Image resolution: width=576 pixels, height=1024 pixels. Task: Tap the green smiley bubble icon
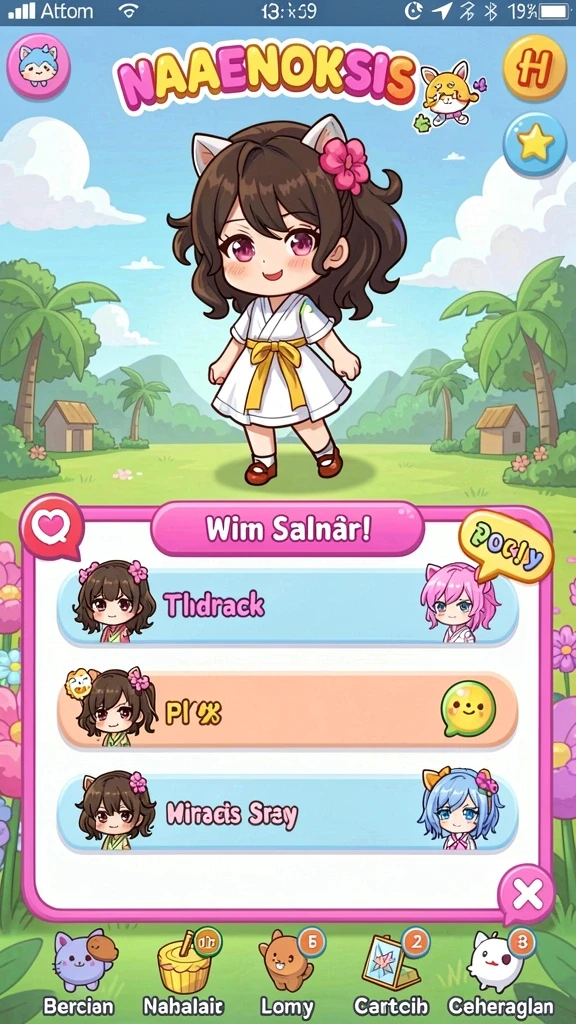click(x=469, y=709)
